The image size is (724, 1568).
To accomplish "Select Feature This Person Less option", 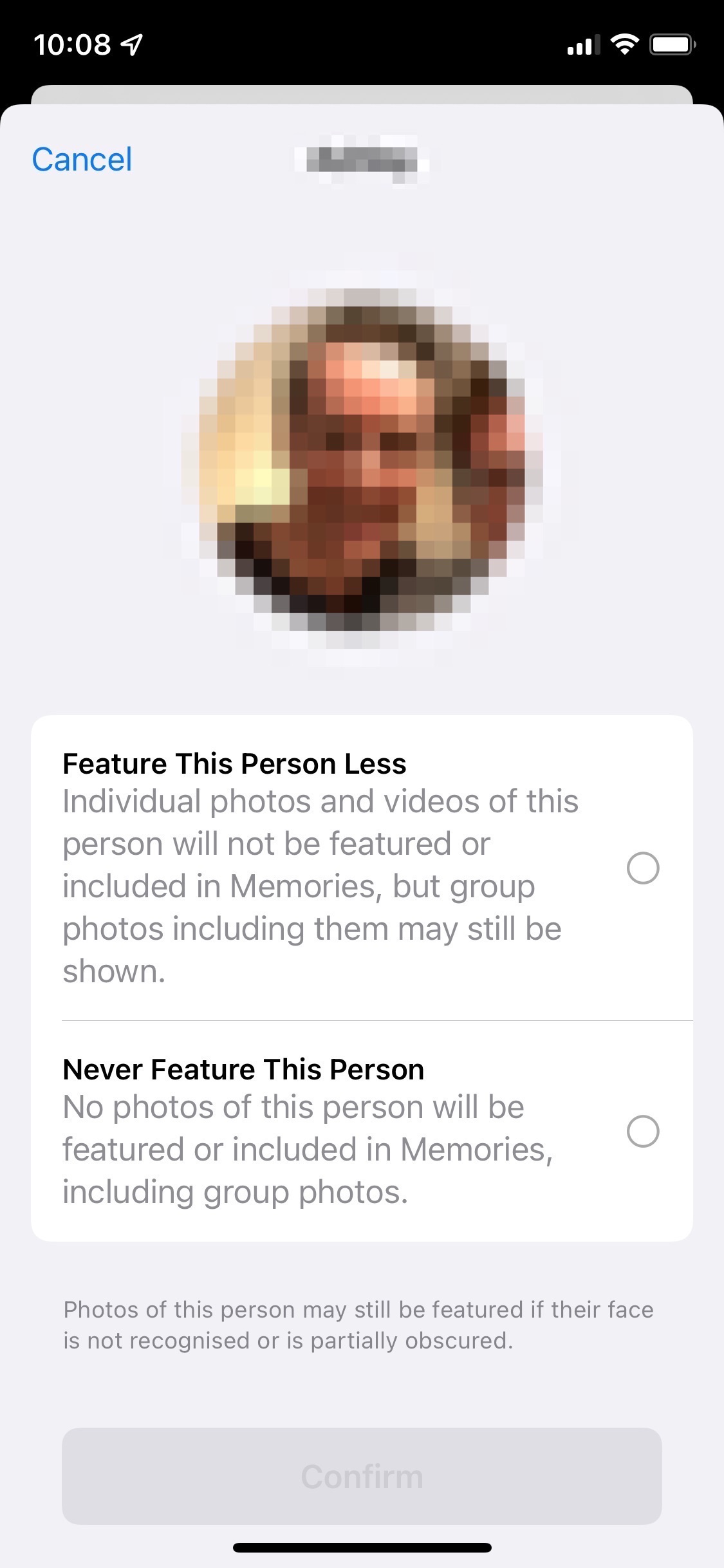I will (x=362, y=868).
